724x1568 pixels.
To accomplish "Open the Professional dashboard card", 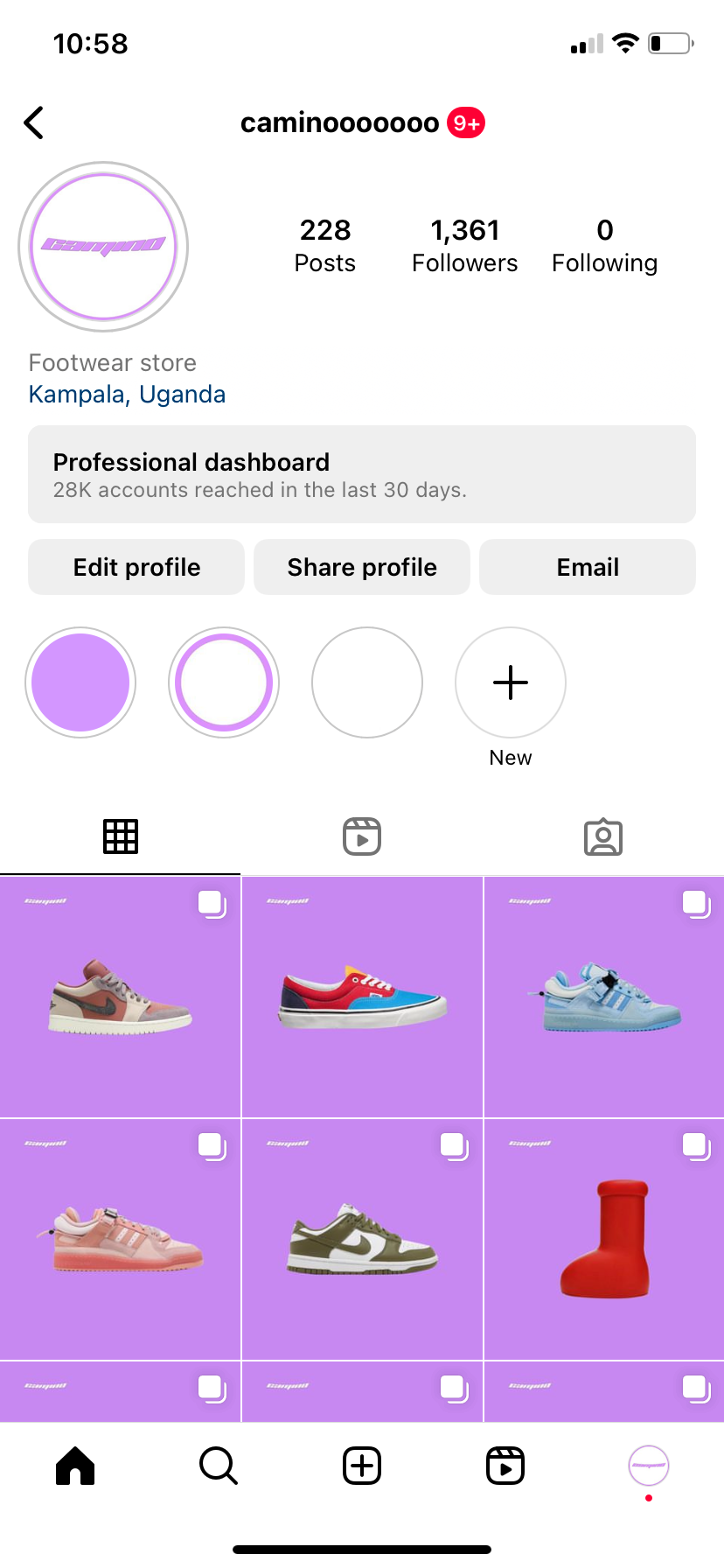I will [362, 474].
